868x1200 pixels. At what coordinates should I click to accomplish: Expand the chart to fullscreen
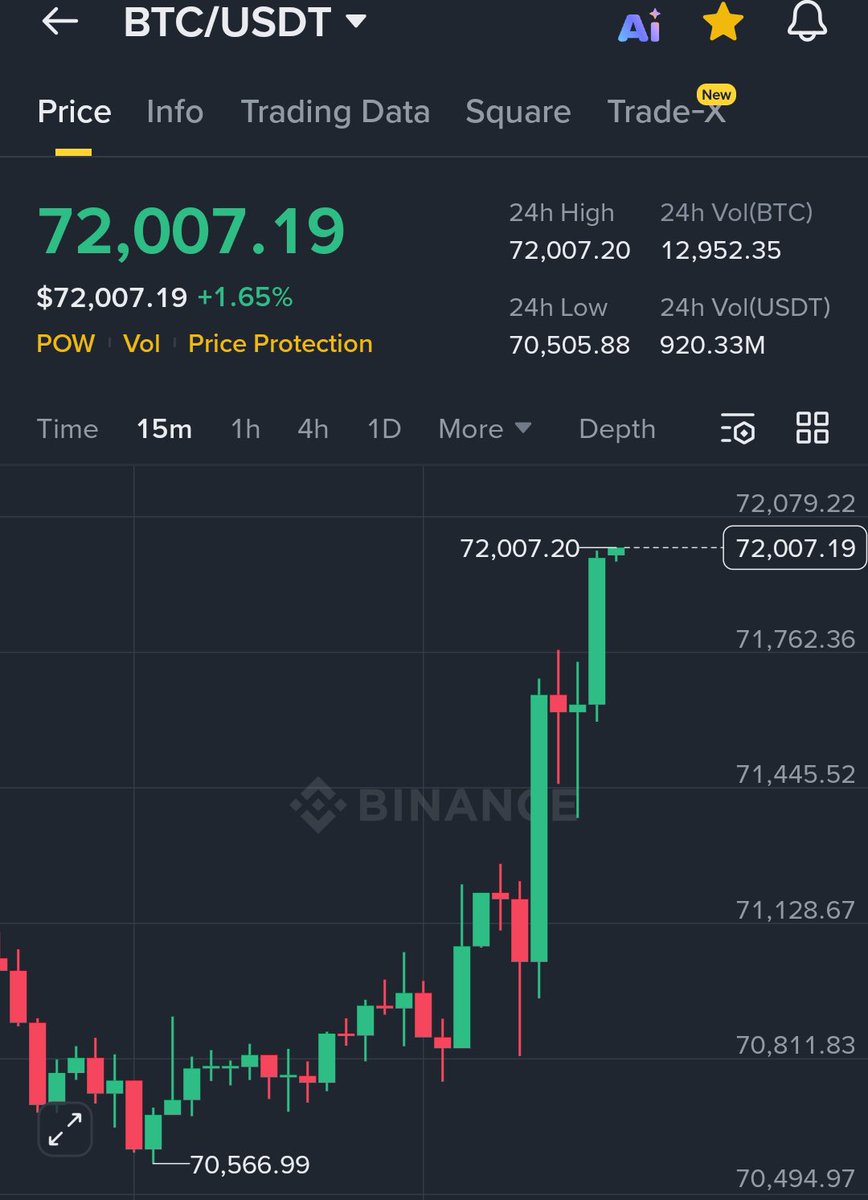click(65, 1130)
